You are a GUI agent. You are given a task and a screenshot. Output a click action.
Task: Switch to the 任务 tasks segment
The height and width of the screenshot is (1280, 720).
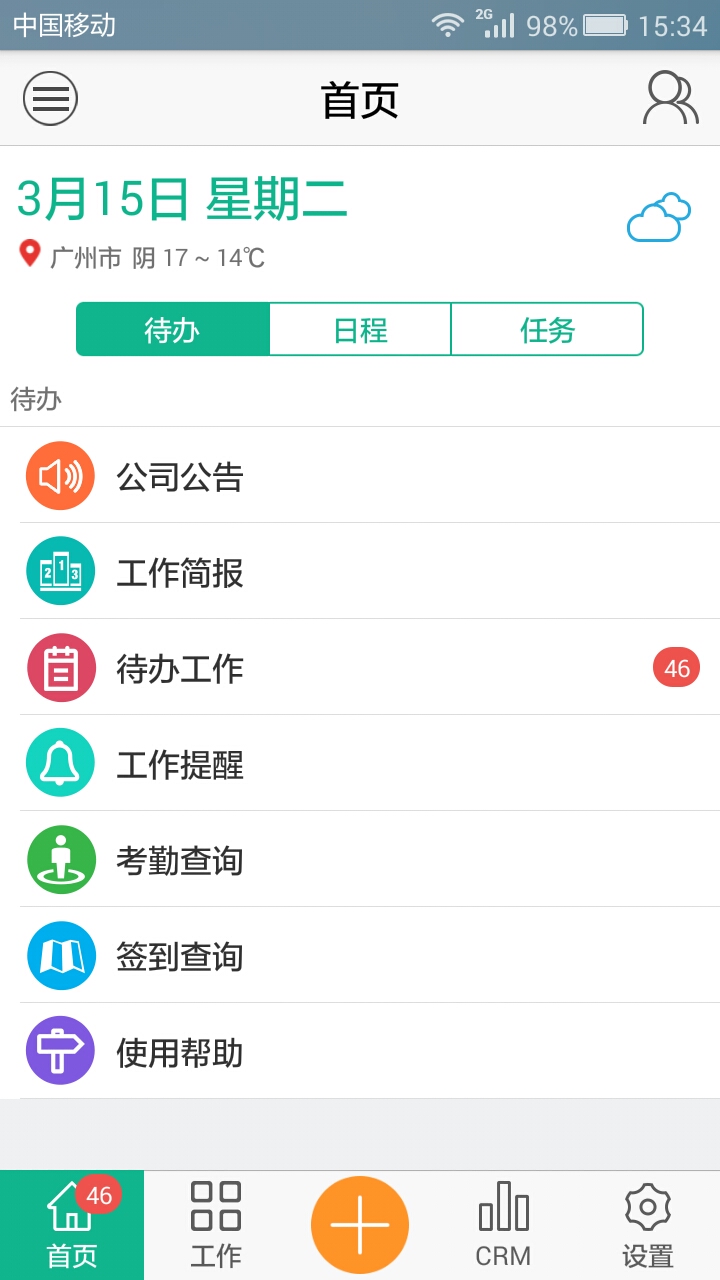[x=546, y=329]
